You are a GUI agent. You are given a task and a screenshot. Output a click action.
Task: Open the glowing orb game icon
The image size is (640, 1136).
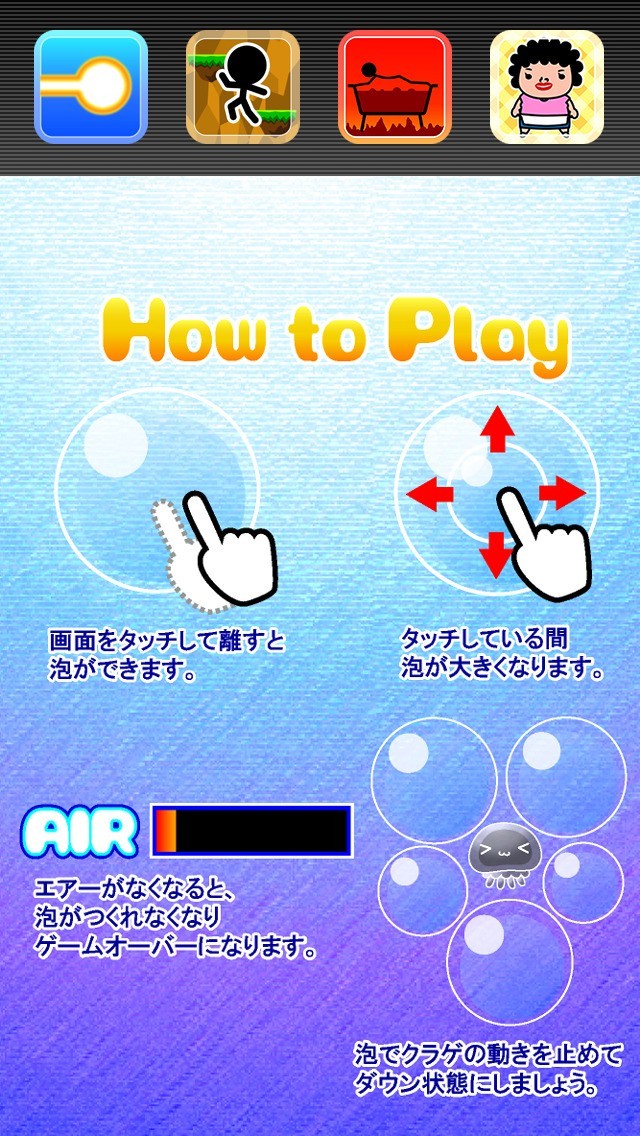tap(91, 87)
